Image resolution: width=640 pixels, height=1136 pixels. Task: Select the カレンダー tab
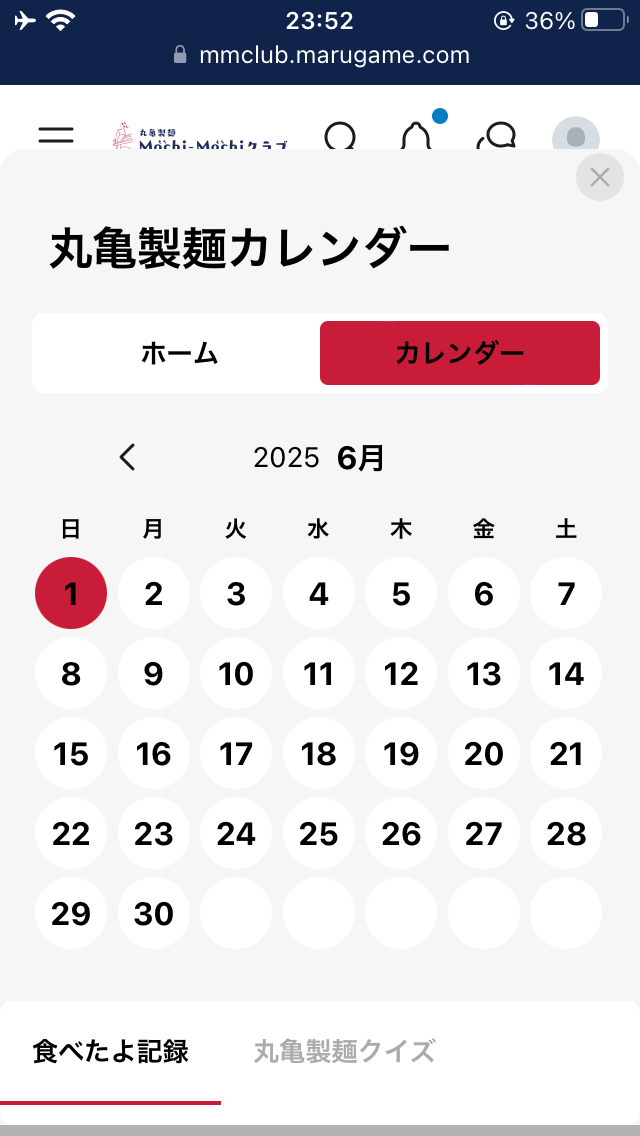point(460,354)
